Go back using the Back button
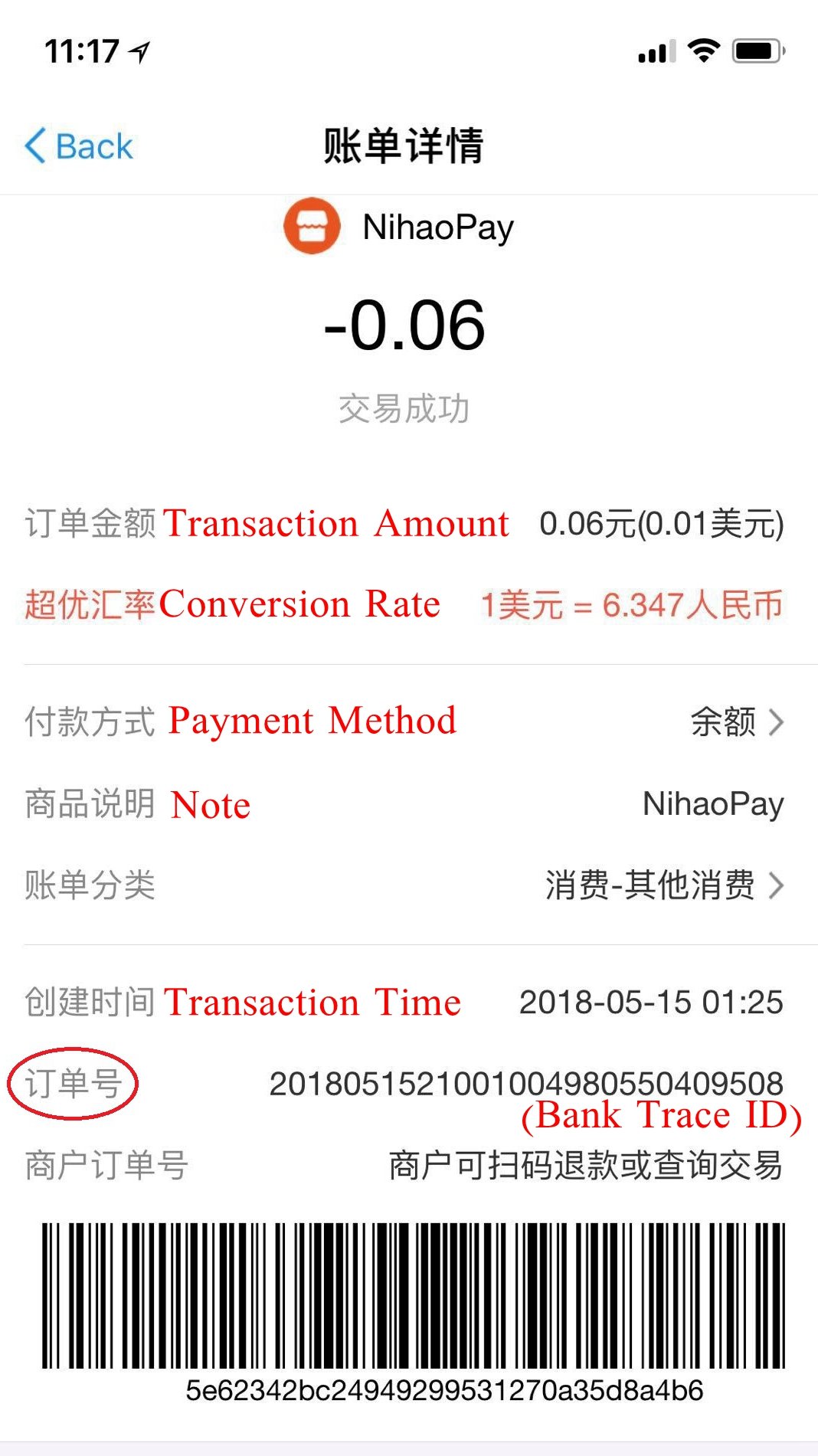The height and width of the screenshot is (1456, 818). pyautogui.click(x=79, y=146)
